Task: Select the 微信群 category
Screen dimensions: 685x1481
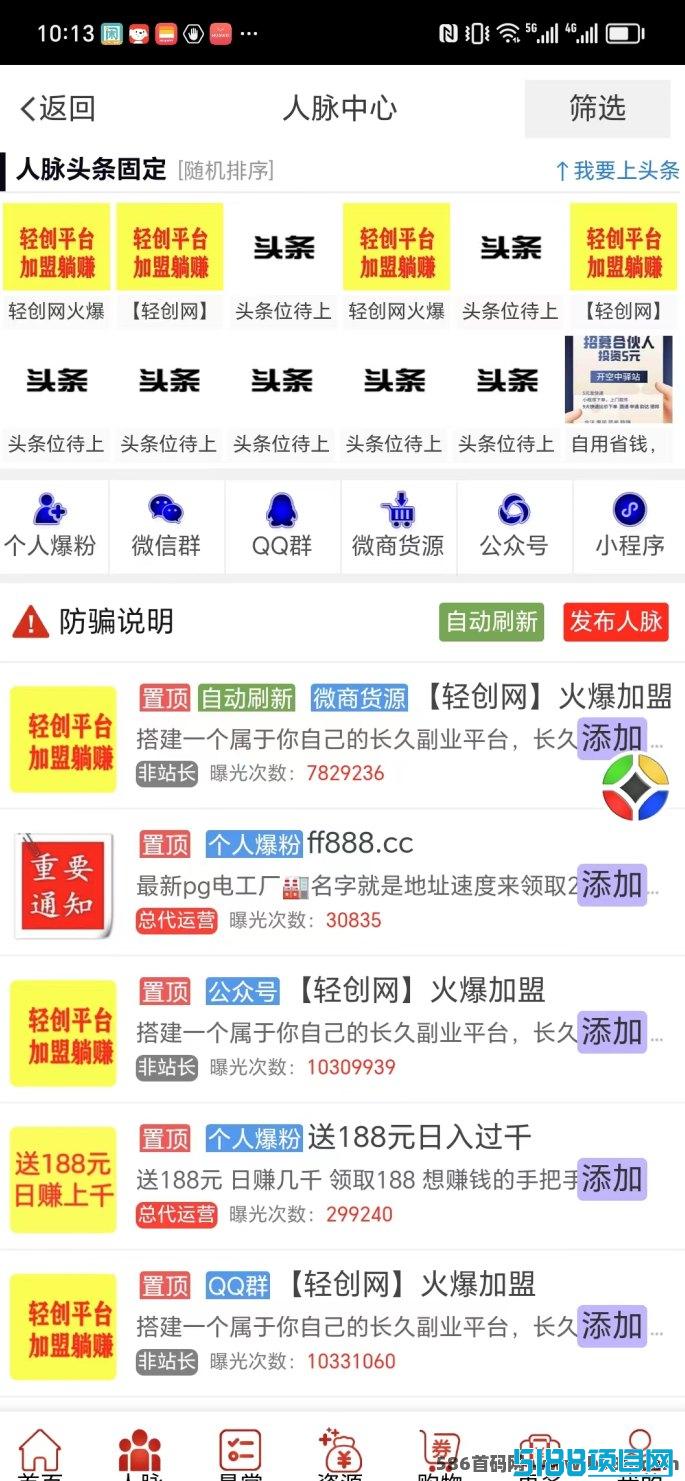Action: 166,526
